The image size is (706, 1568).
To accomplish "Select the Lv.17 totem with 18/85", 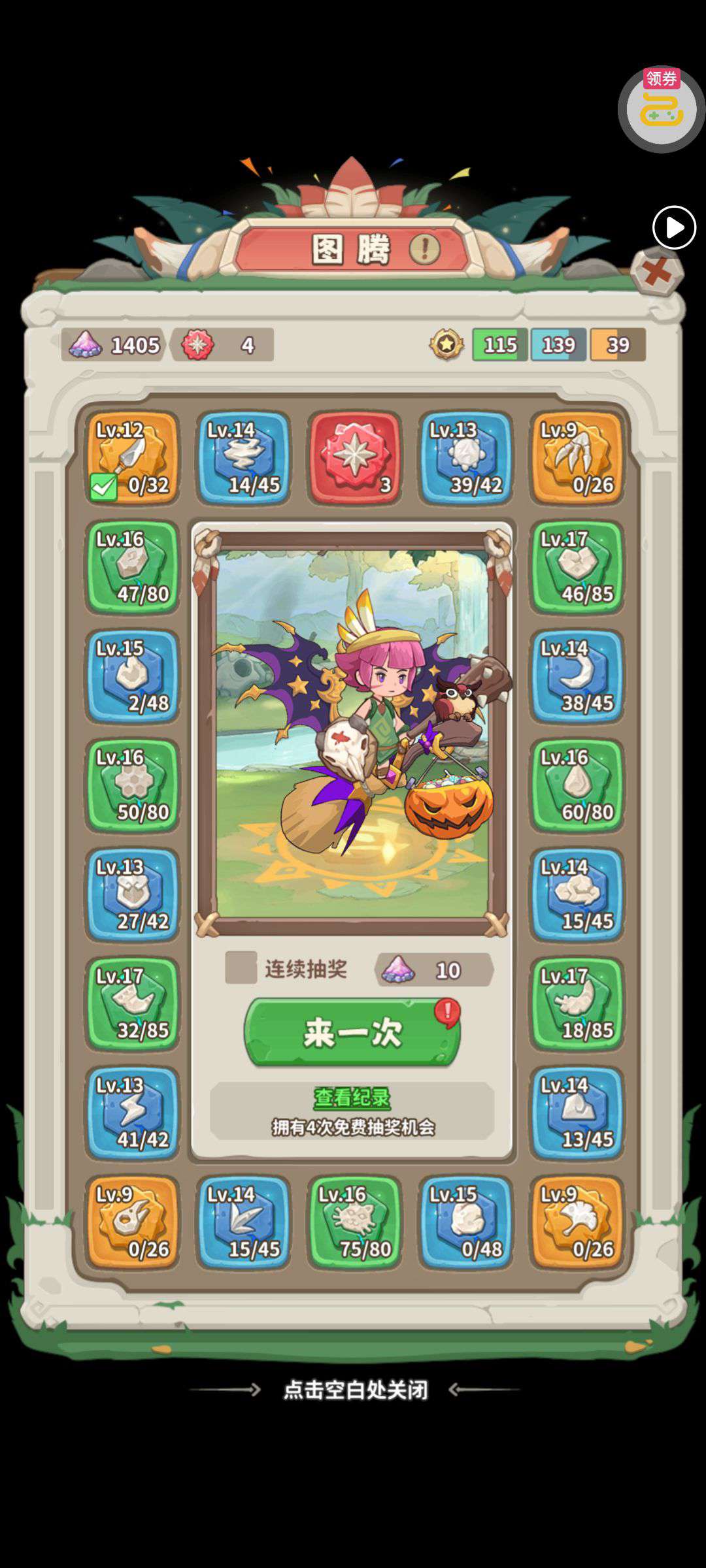I will click(577, 1003).
